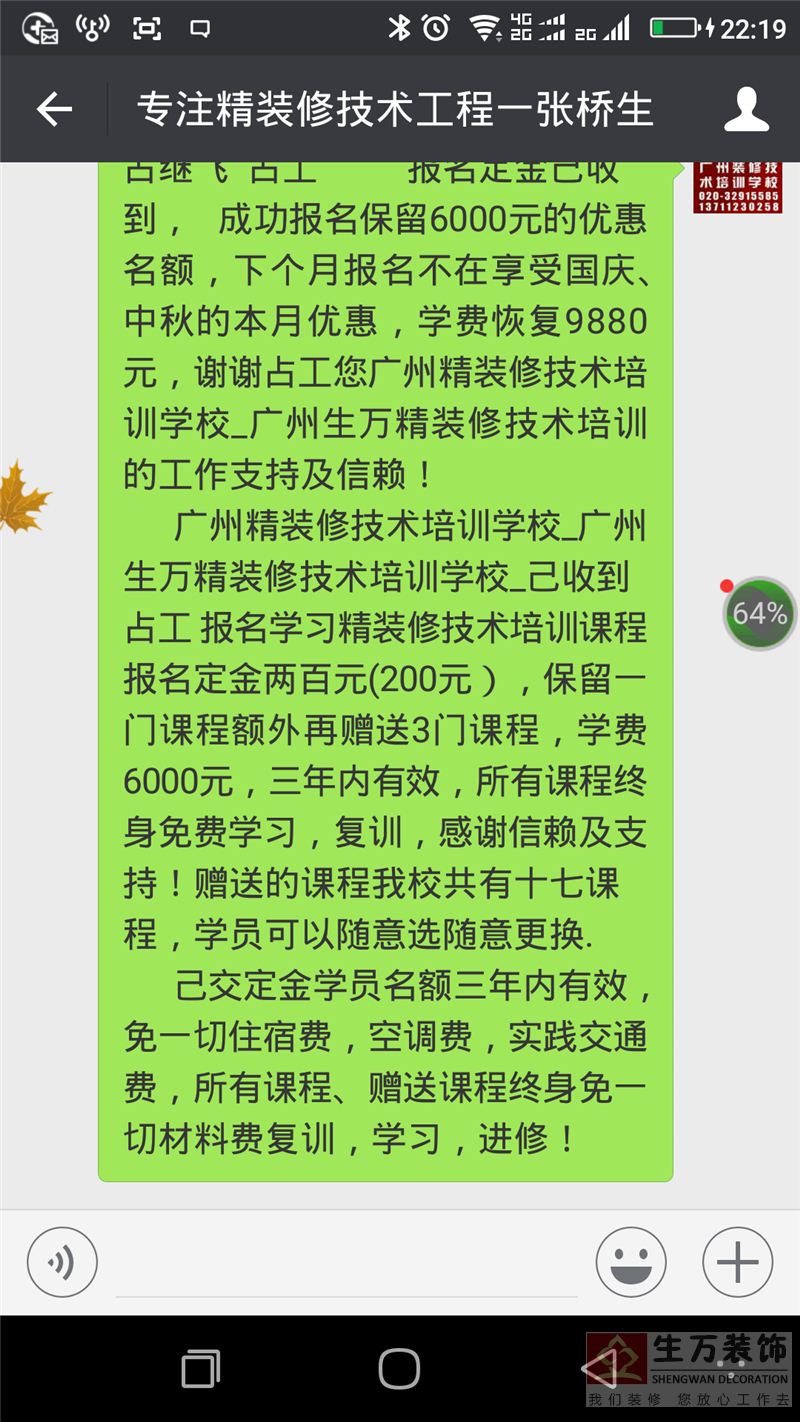Screen dimensions: 800x1422
Task: Open the plus attachment menu
Action: [x=738, y=1262]
